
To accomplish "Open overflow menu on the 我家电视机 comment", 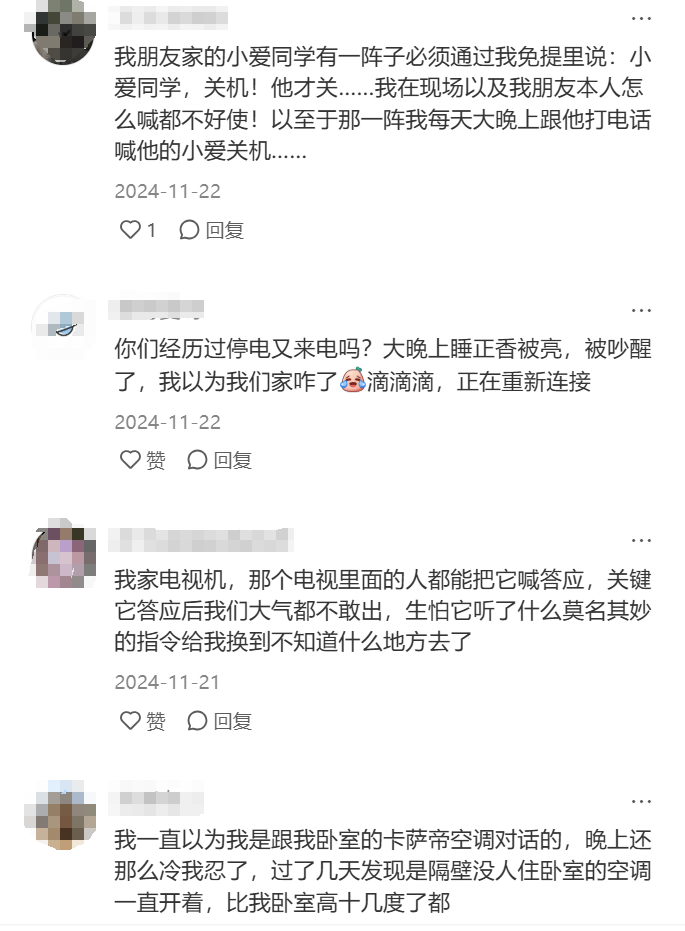I will click(x=641, y=541).
